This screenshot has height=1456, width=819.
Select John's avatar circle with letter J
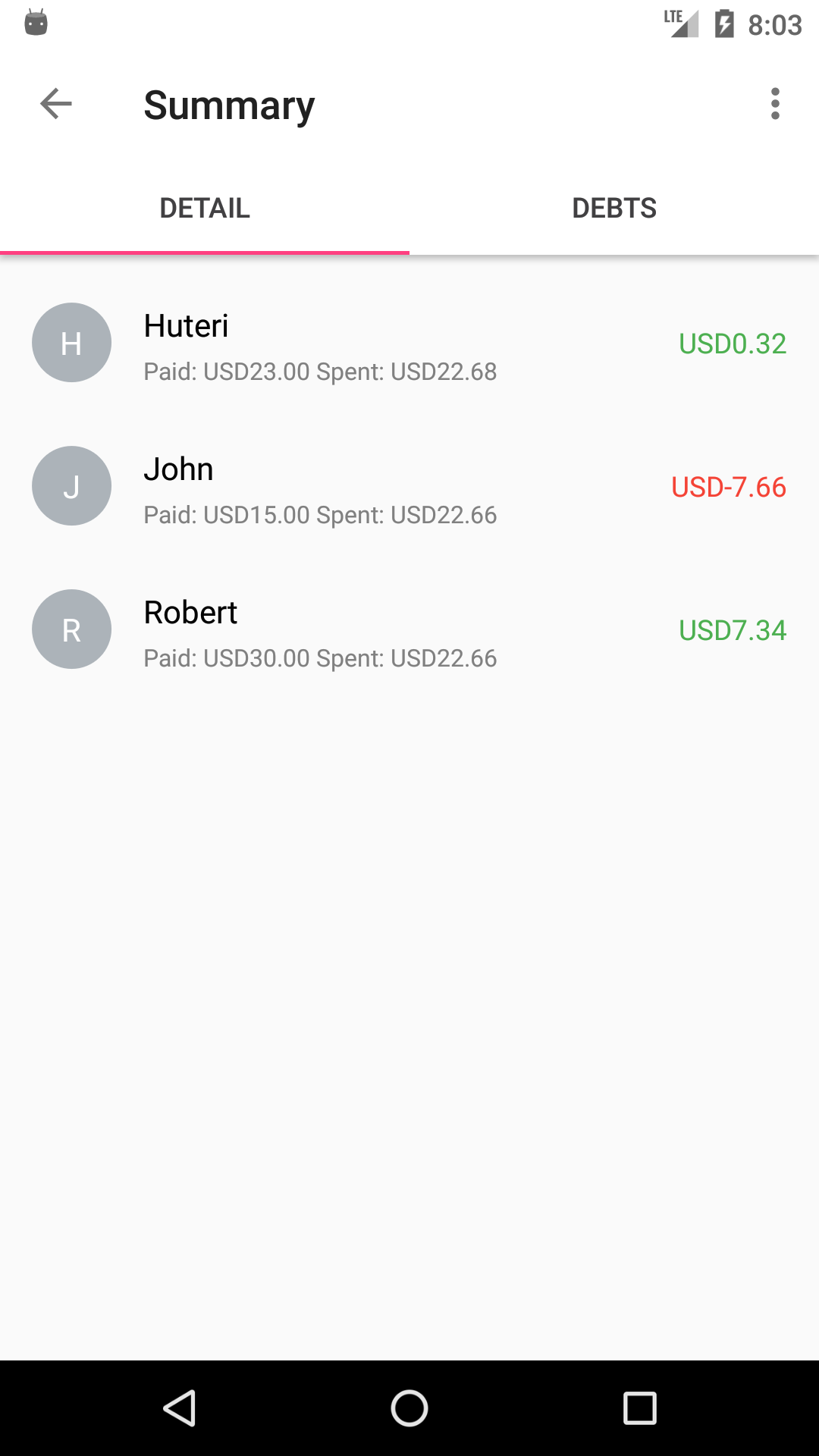point(71,485)
